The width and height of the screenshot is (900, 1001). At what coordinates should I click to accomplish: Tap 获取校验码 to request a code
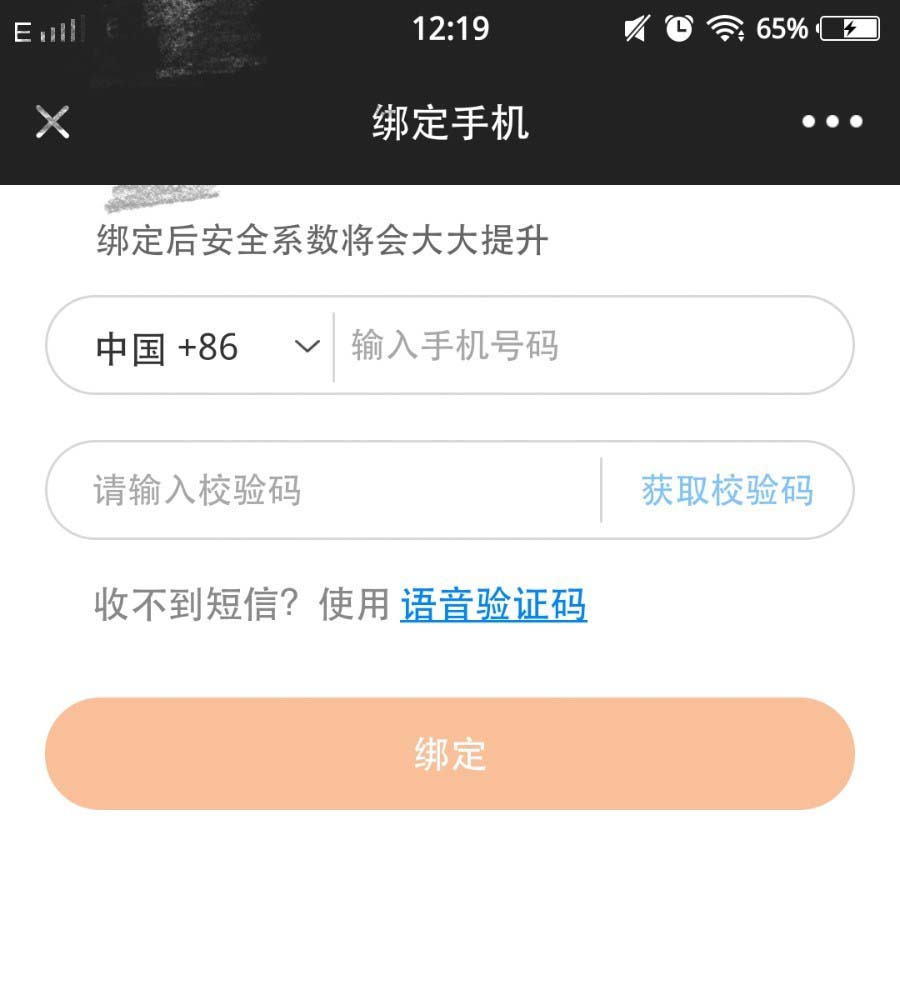(x=727, y=491)
